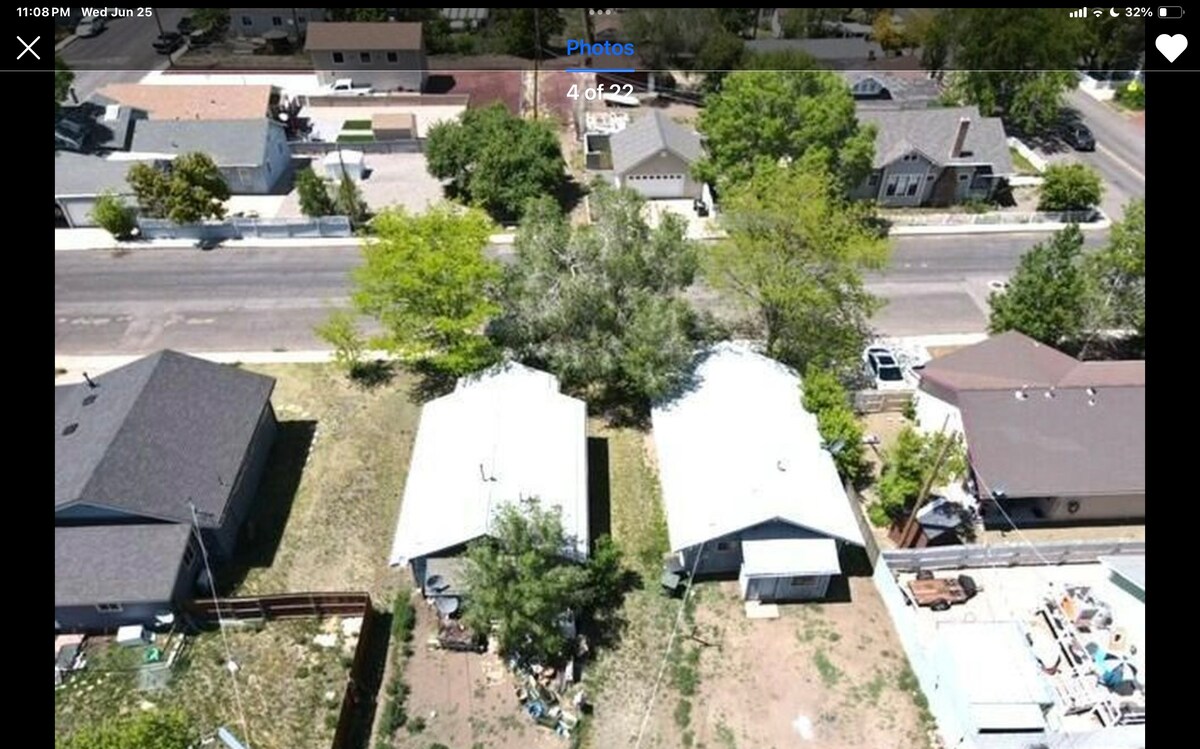The image size is (1200, 749).
Task: Close the photo viewer
Action: coord(28,48)
